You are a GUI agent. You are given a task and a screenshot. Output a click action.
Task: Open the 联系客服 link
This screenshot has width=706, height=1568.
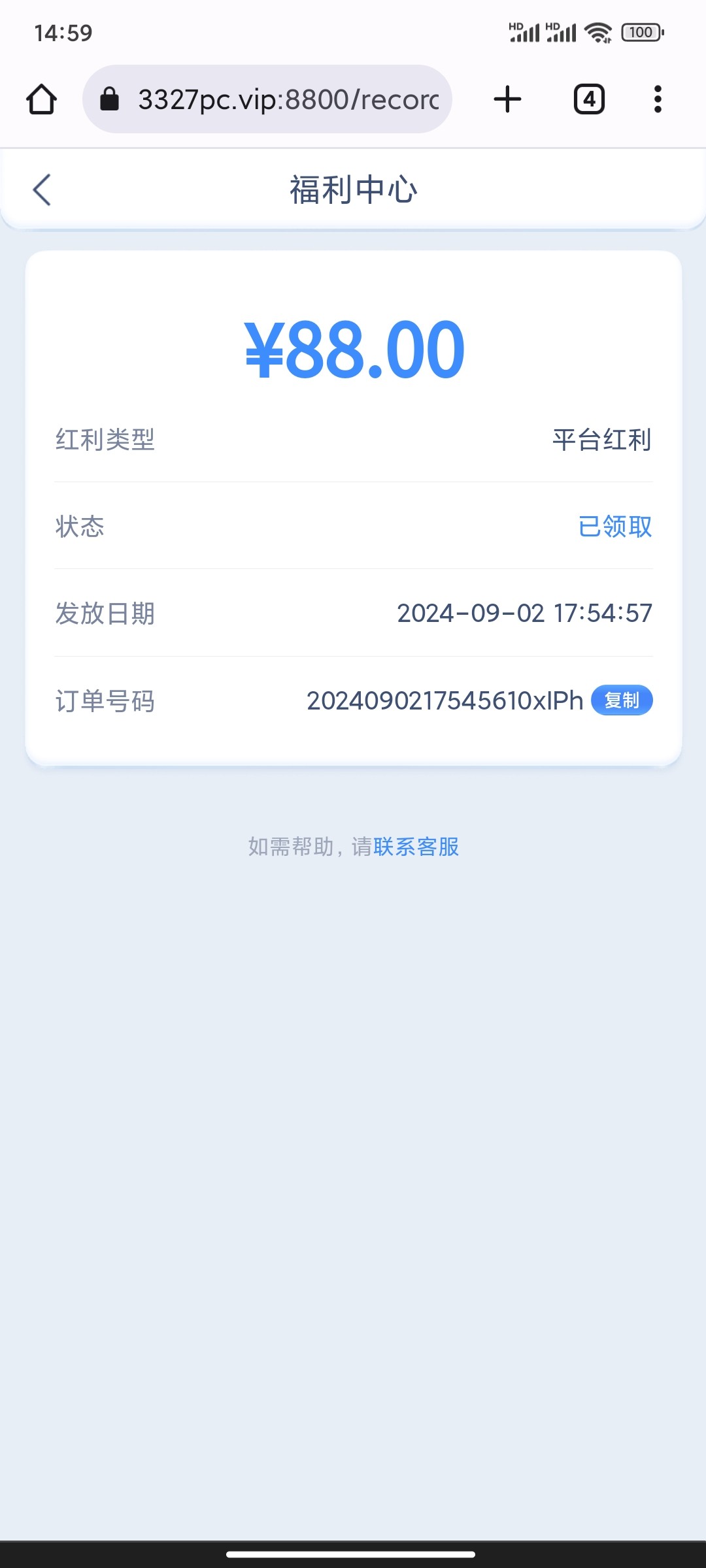(416, 847)
